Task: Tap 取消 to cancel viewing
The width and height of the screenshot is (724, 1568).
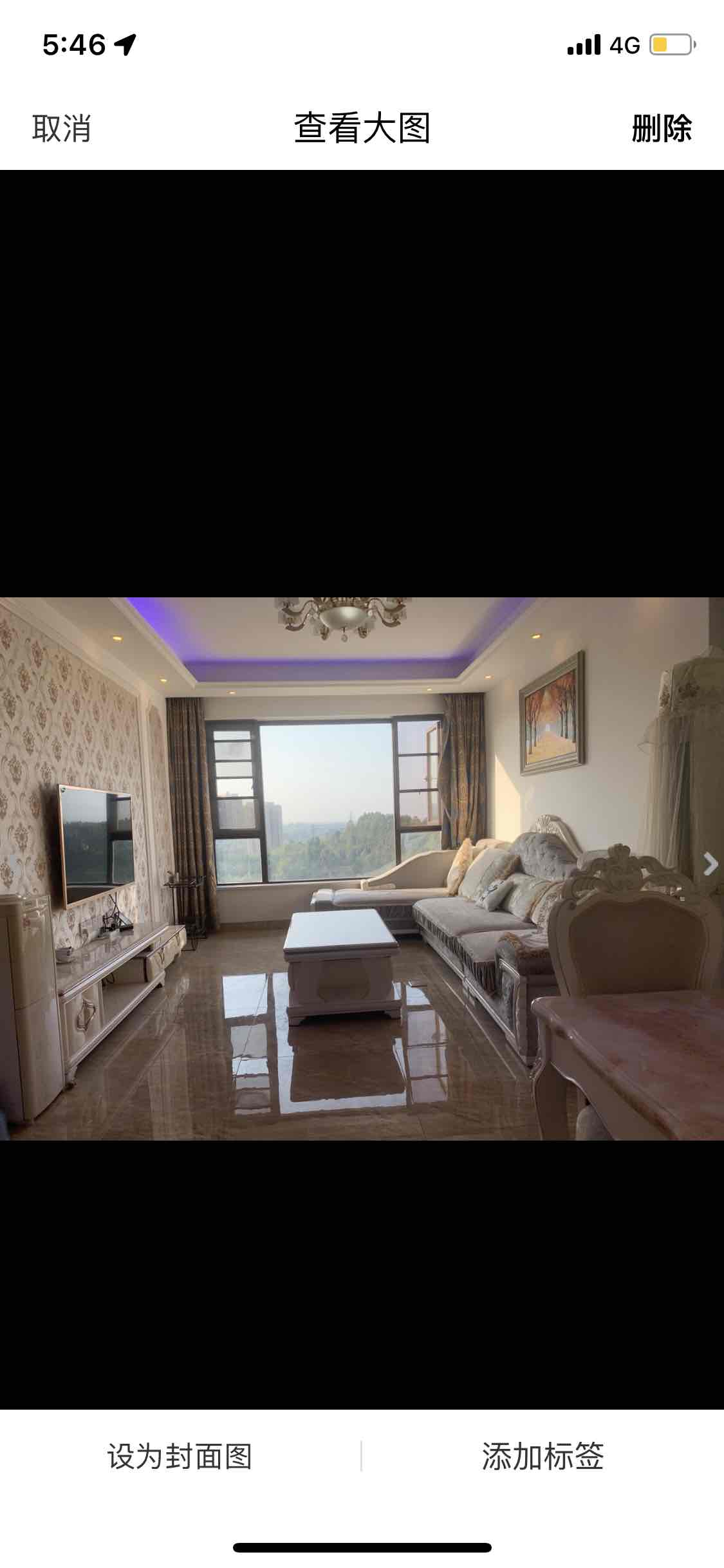Action: pyautogui.click(x=61, y=128)
